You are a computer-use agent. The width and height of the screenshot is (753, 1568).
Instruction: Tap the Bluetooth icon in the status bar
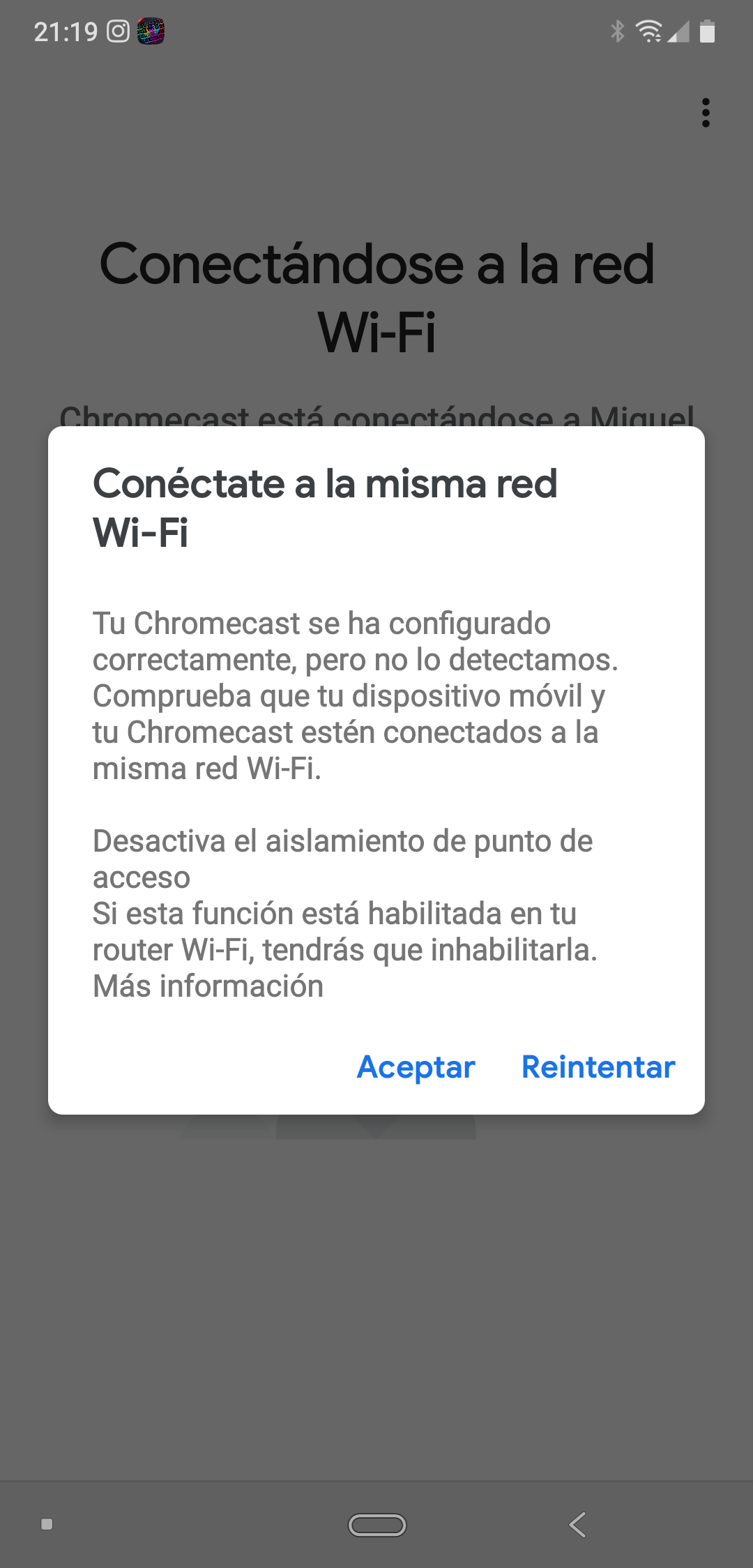pos(616,31)
